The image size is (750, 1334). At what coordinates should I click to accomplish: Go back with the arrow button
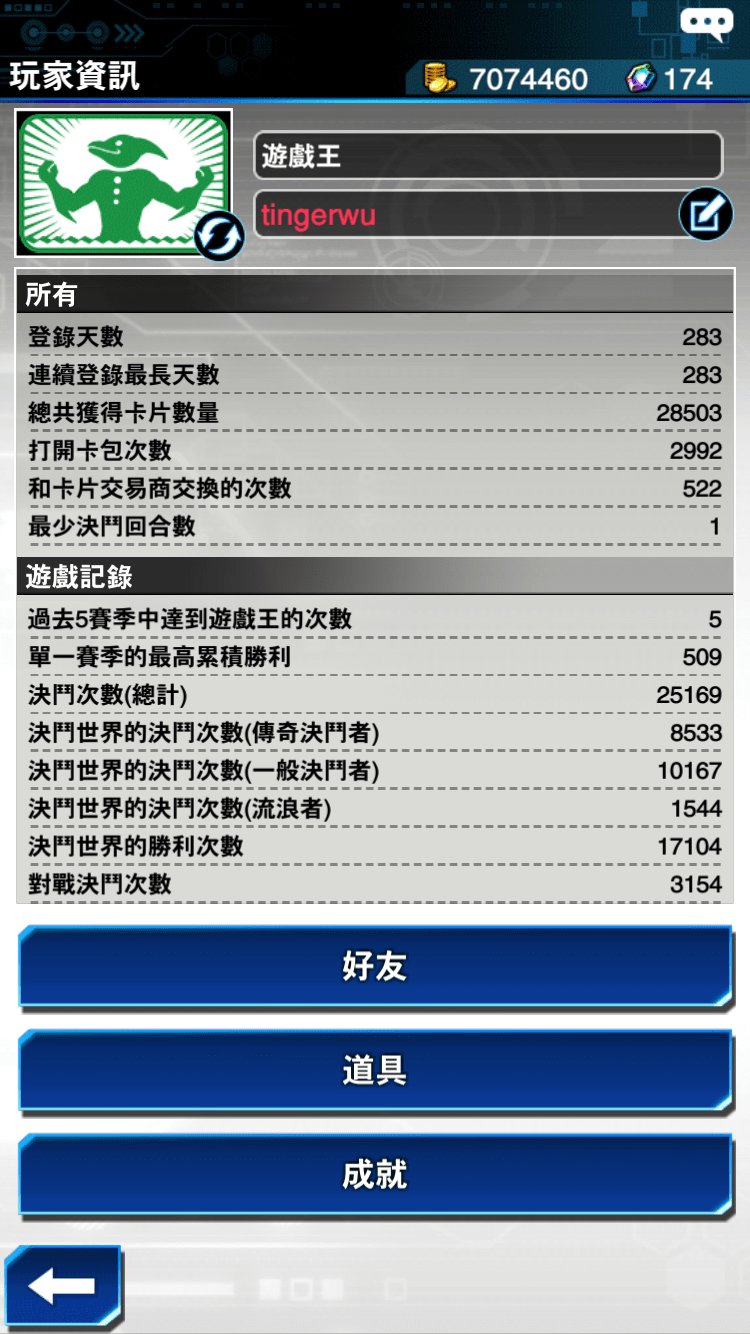pos(62,1287)
